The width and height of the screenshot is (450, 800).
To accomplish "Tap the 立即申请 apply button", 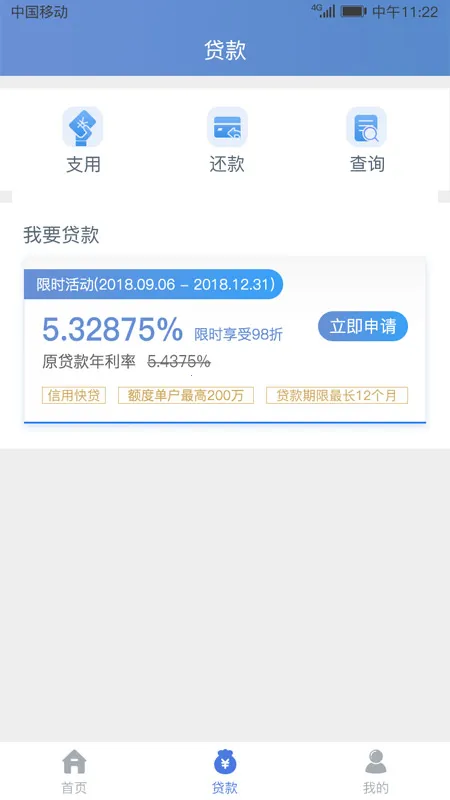I will tap(363, 327).
